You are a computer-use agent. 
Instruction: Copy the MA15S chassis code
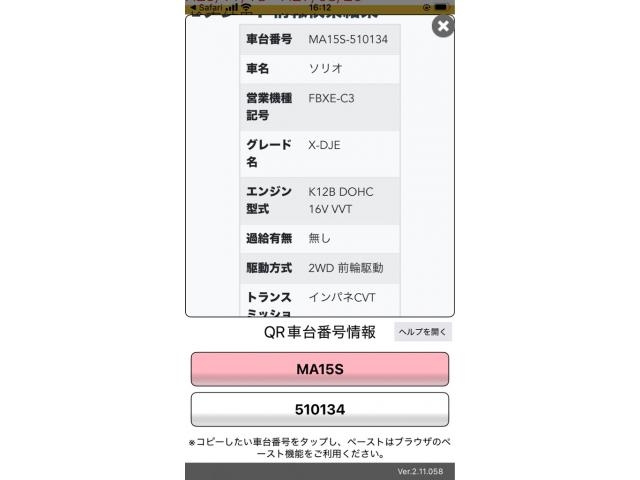(x=320, y=369)
